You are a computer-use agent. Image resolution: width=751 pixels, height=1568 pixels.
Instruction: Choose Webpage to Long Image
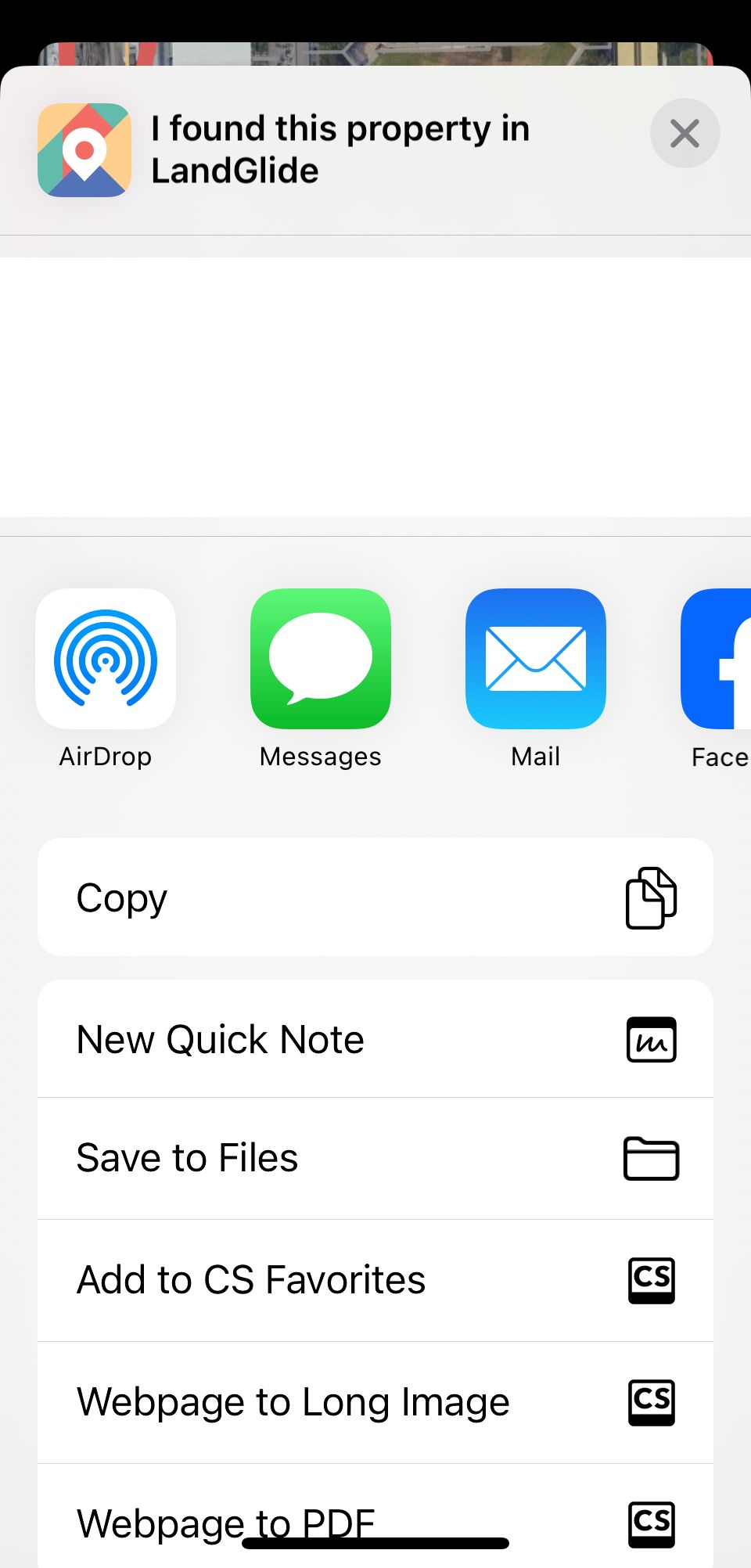pyautogui.click(x=375, y=1402)
